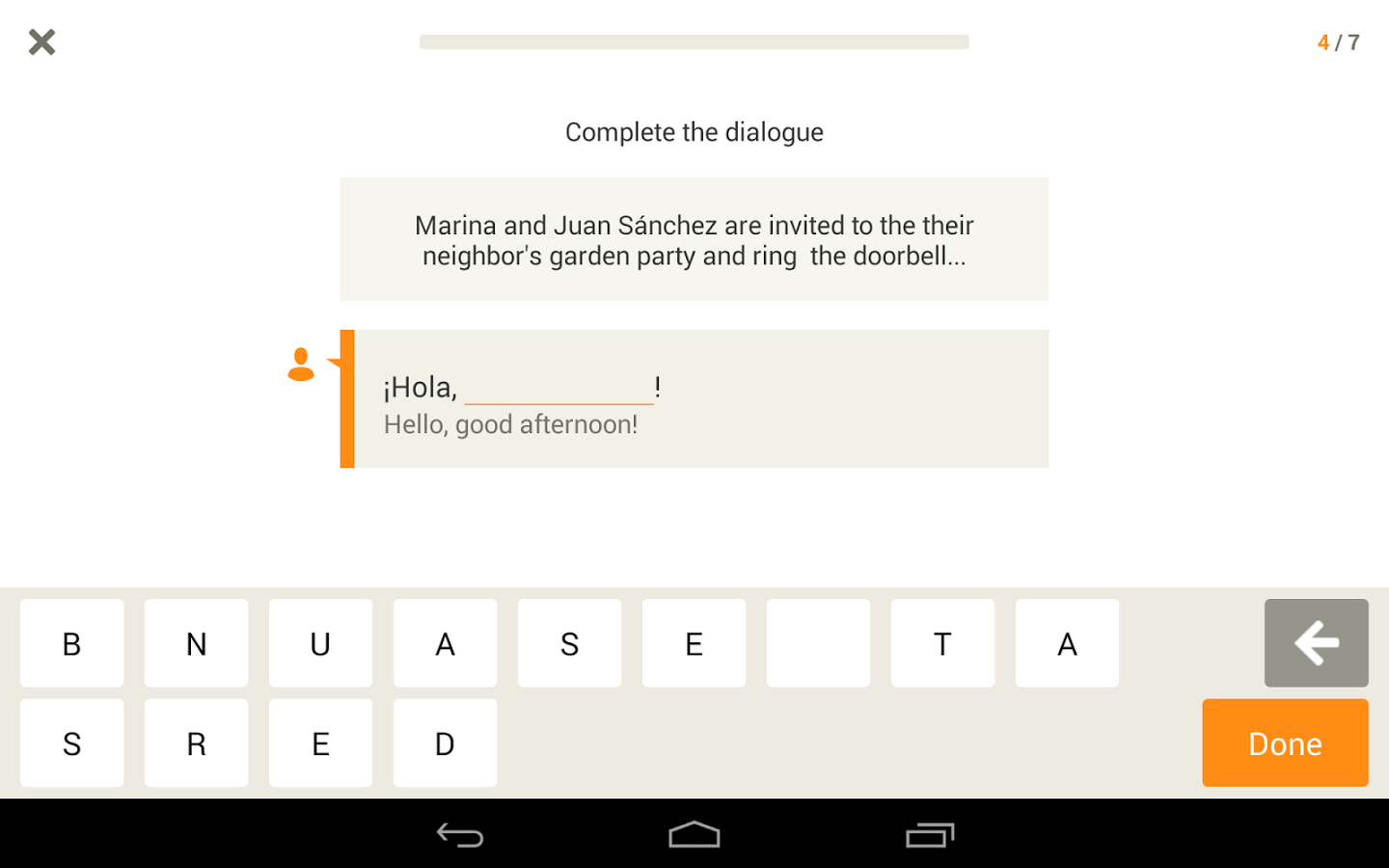Submit answer with Done button
Viewport: 1389px width, 868px height.
tap(1285, 744)
